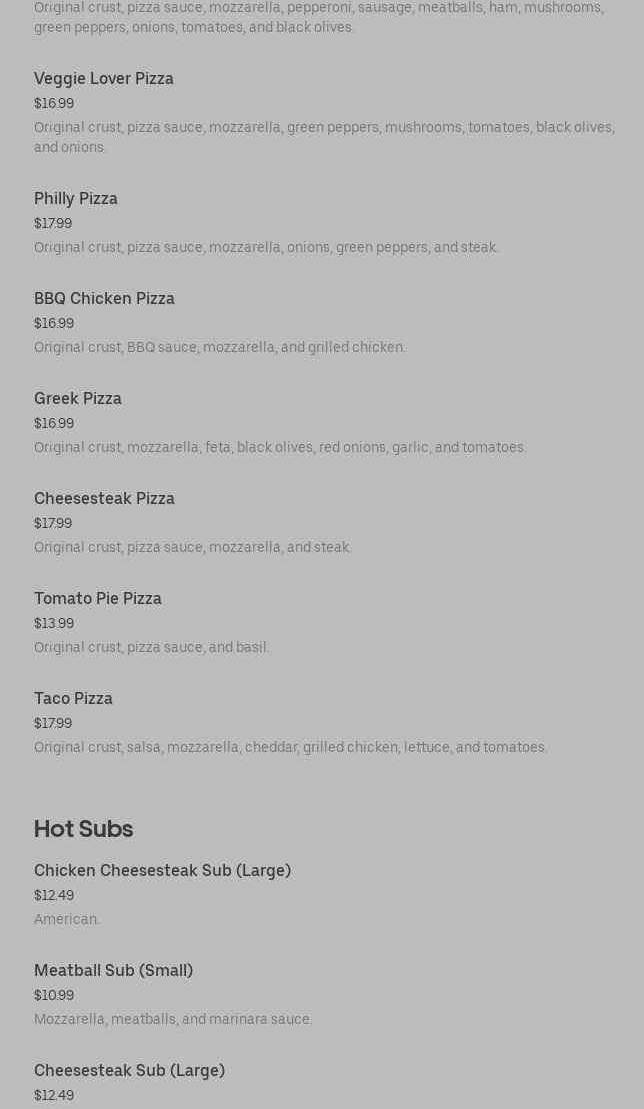The height and width of the screenshot is (1109, 644).
Task: Choose Cheesesteak Sub (Large)
Action: tap(129, 1071)
